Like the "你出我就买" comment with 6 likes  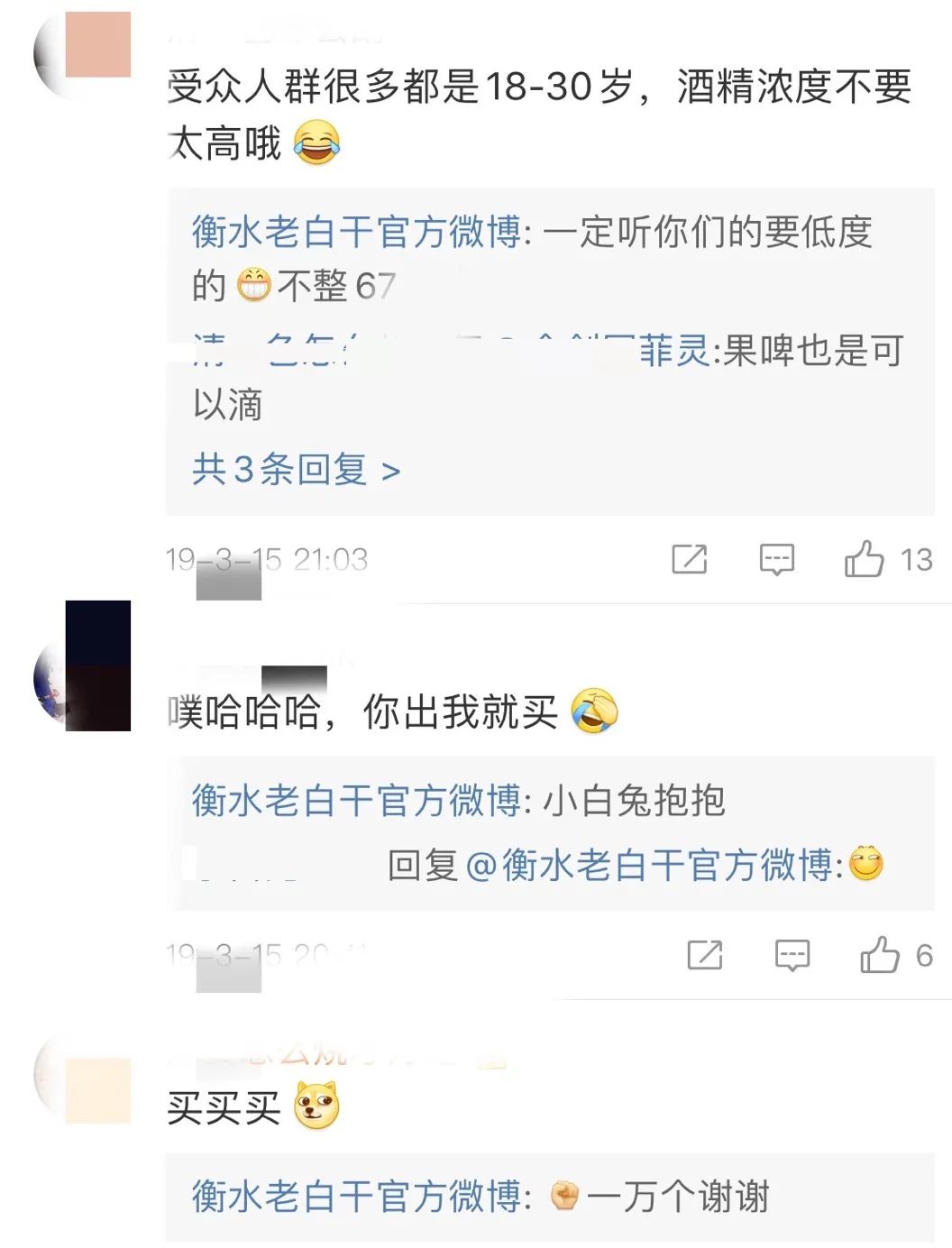pyautogui.click(x=880, y=955)
